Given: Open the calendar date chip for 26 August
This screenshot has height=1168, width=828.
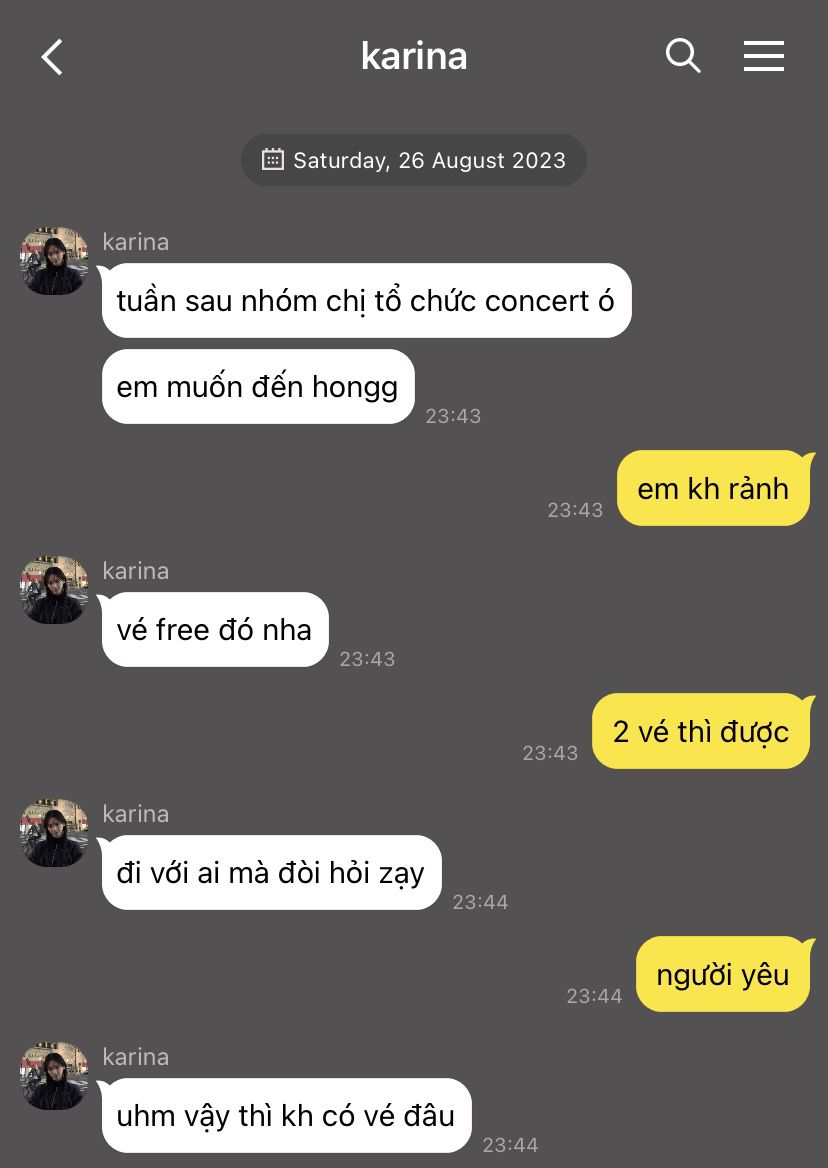Looking at the screenshot, I should tap(414, 160).
